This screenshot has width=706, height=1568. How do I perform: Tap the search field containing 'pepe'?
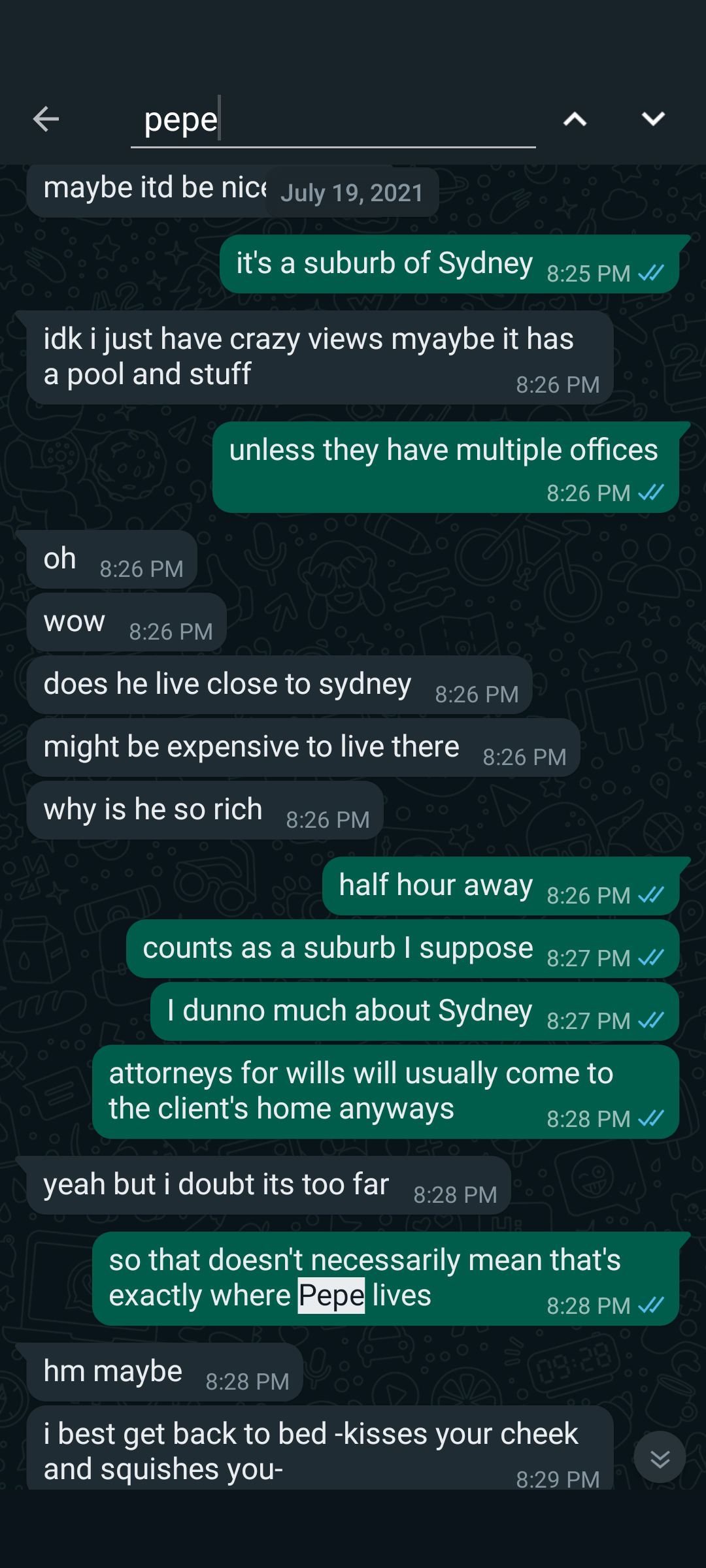332,120
